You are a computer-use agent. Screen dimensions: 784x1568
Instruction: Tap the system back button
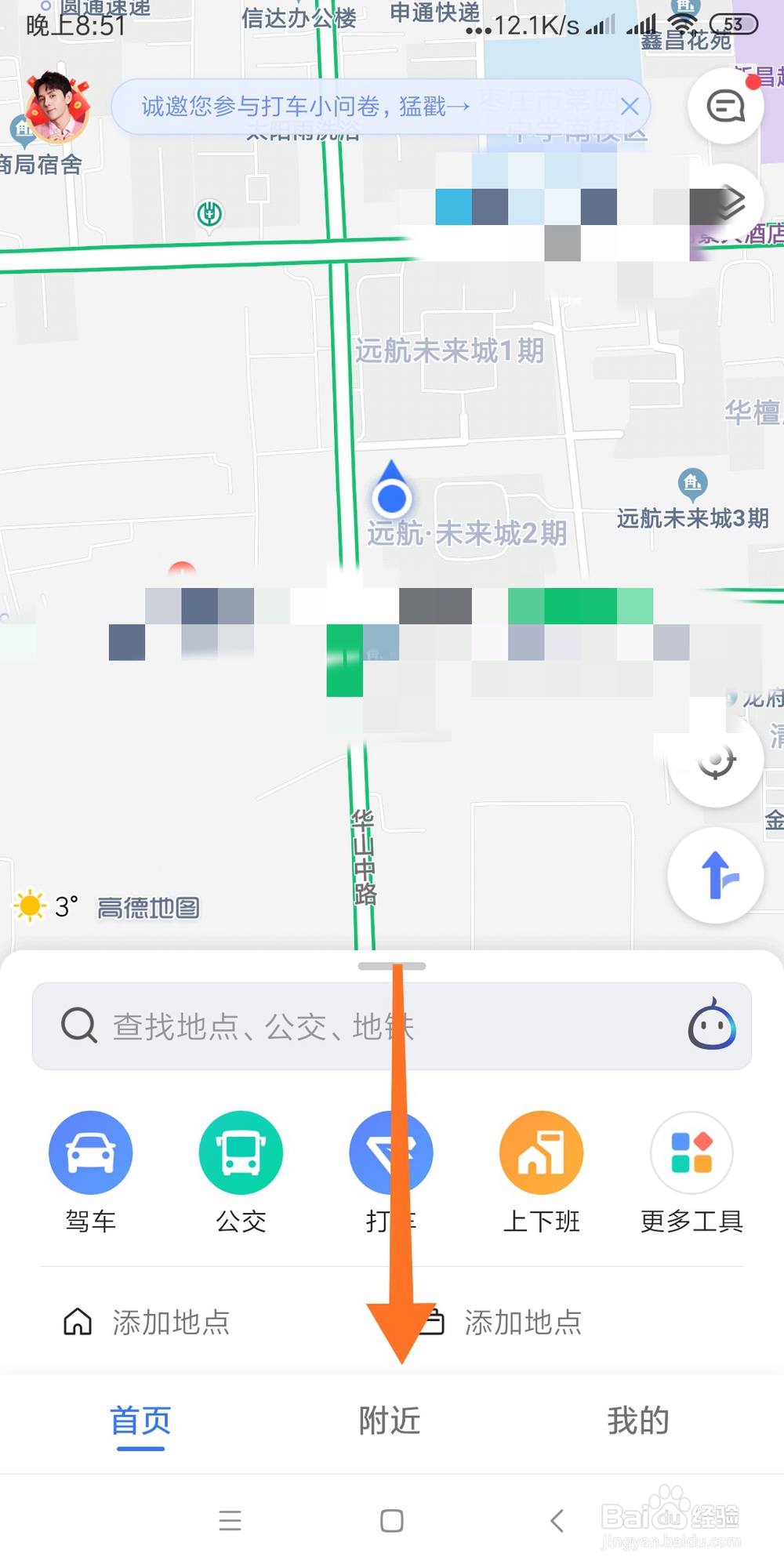coord(557,1521)
